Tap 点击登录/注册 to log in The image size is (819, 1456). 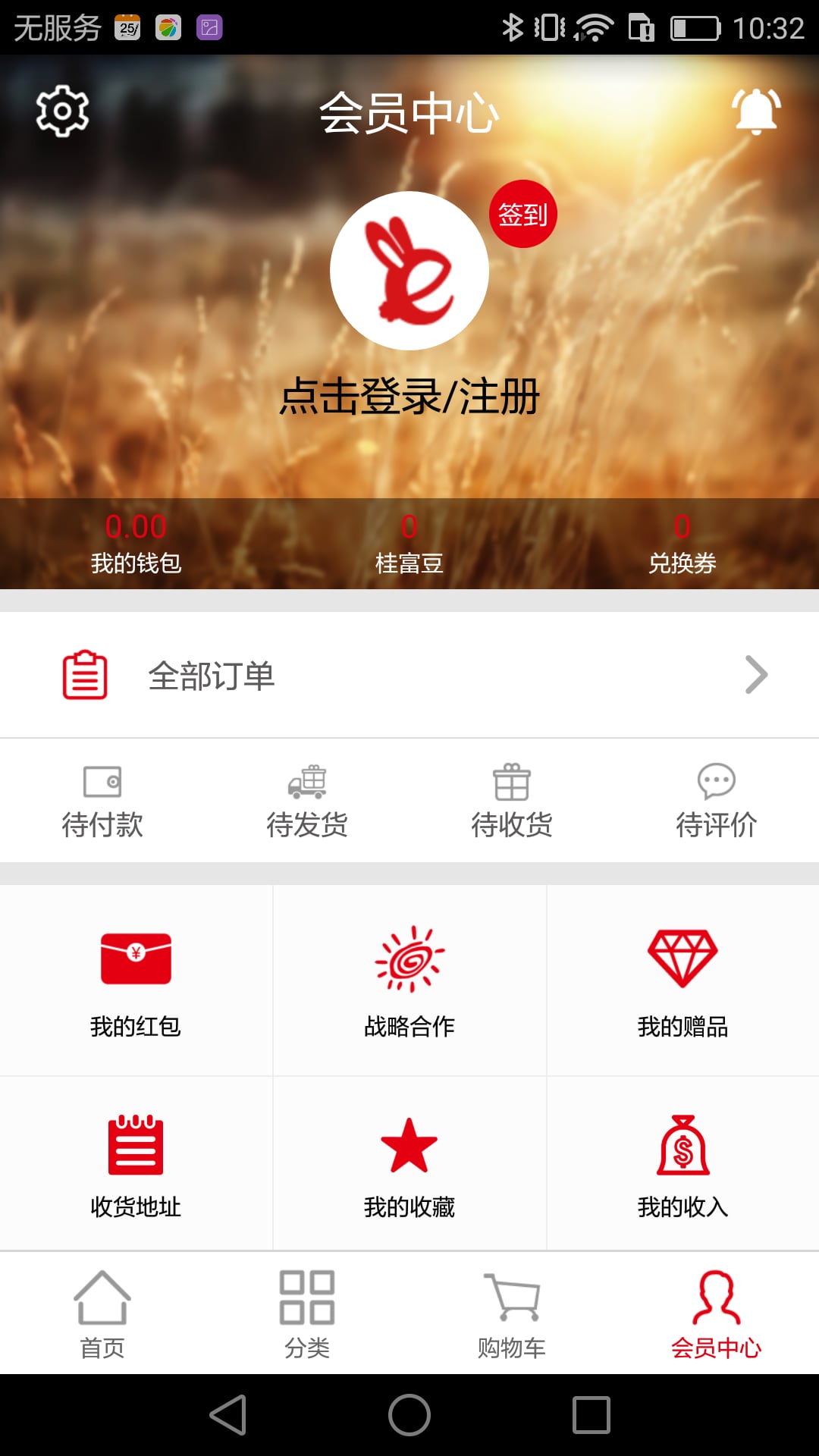(409, 396)
